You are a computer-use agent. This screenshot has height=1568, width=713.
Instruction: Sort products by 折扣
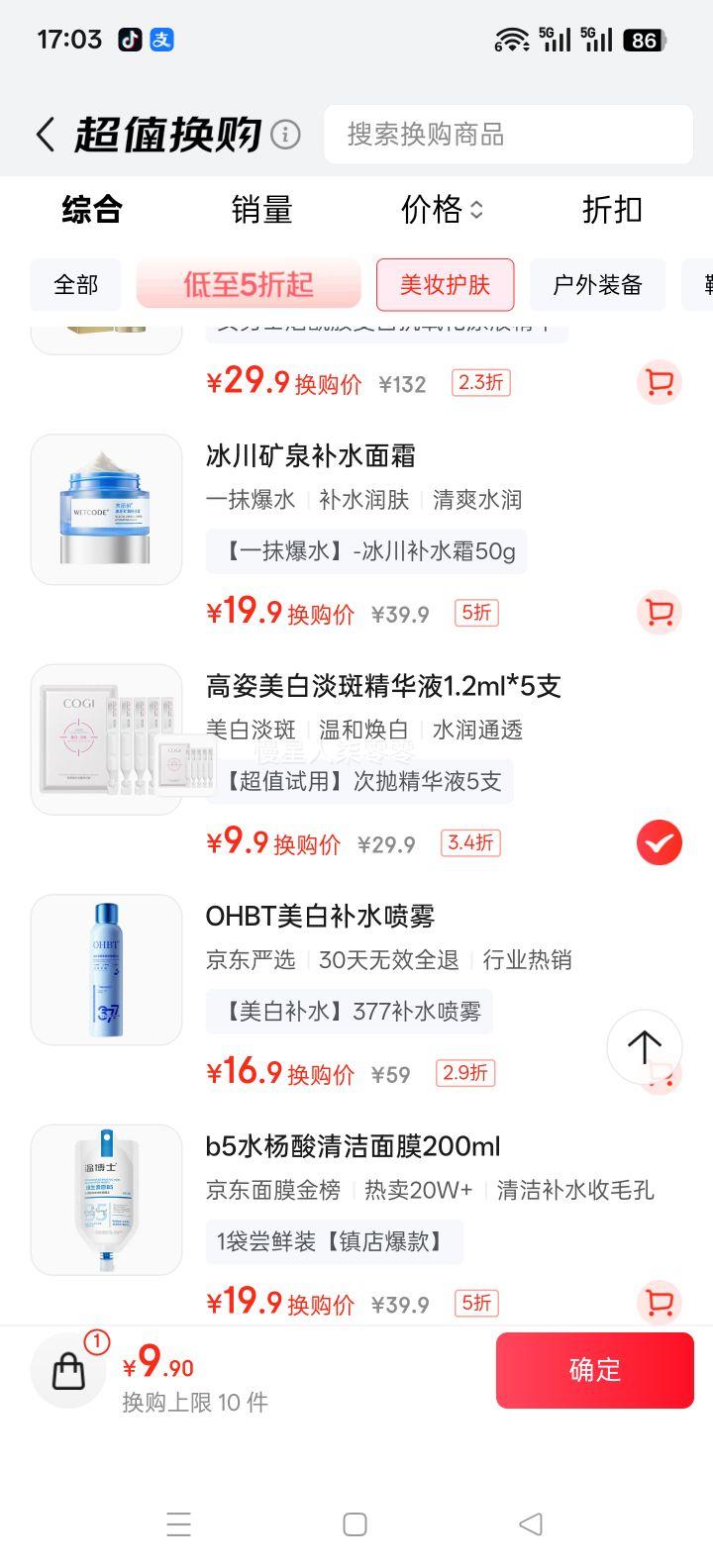coord(612,210)
